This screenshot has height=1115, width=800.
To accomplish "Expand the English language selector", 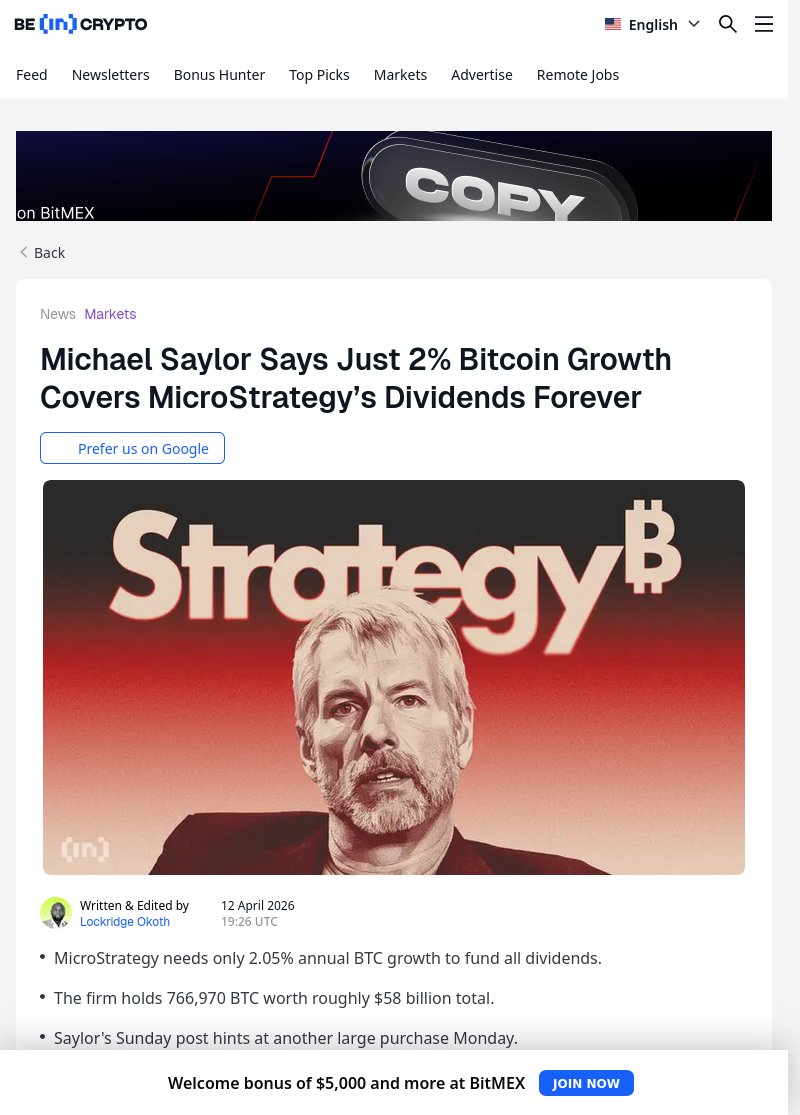I will 653,24.
